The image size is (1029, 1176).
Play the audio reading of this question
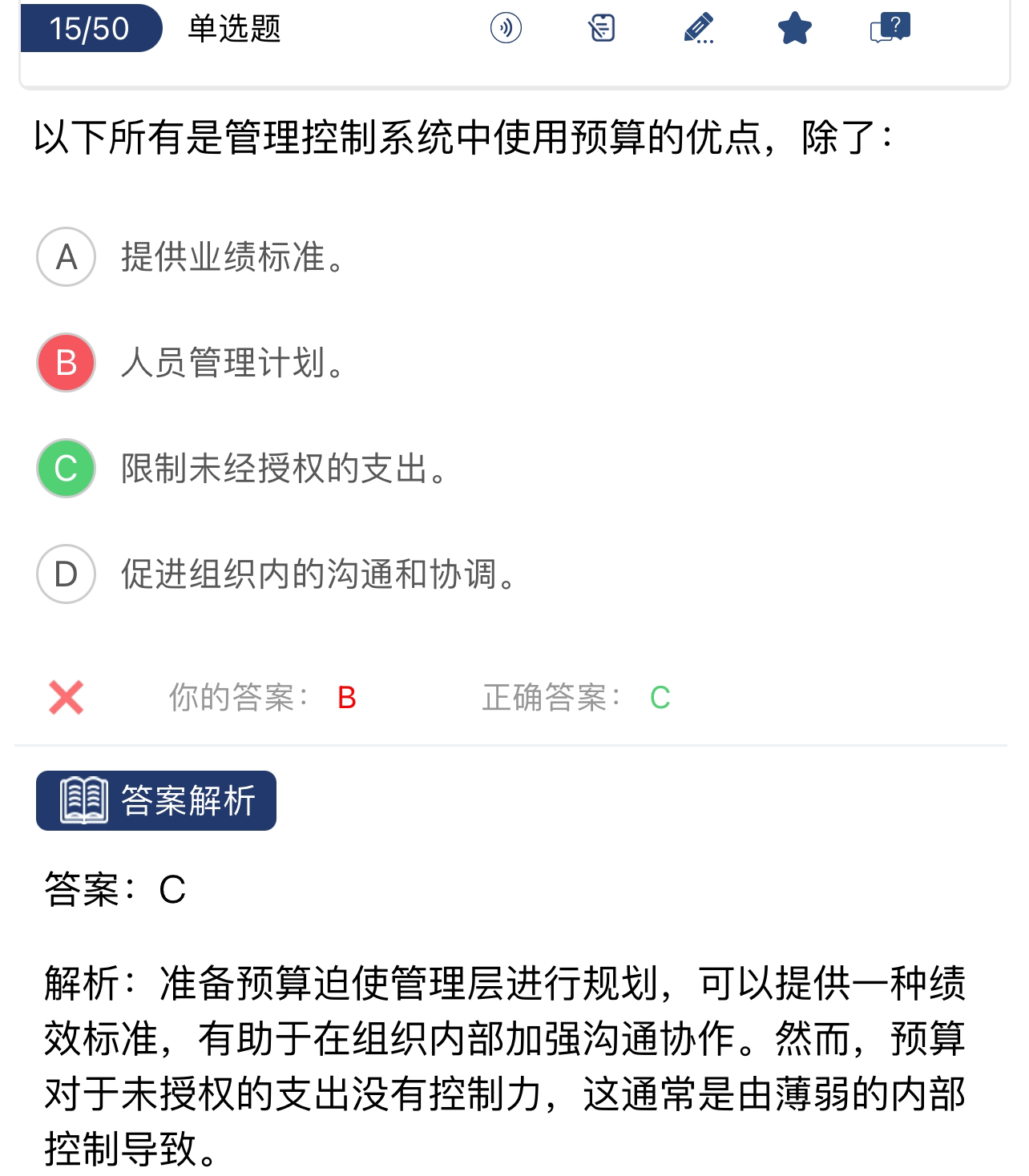pos(506,29)
